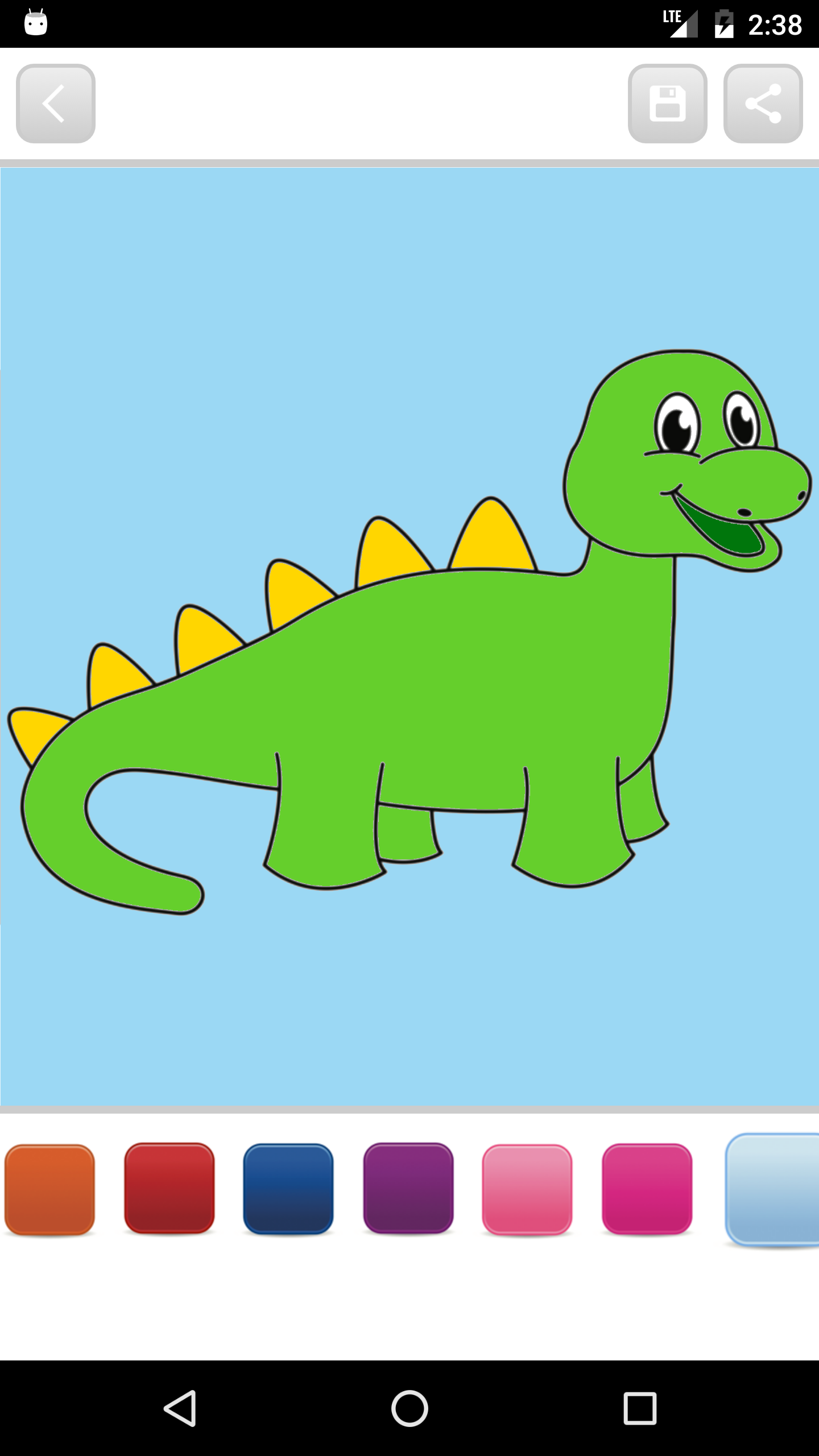Share the dinosaur picture

pyautogui.click(x=763, y=104)
